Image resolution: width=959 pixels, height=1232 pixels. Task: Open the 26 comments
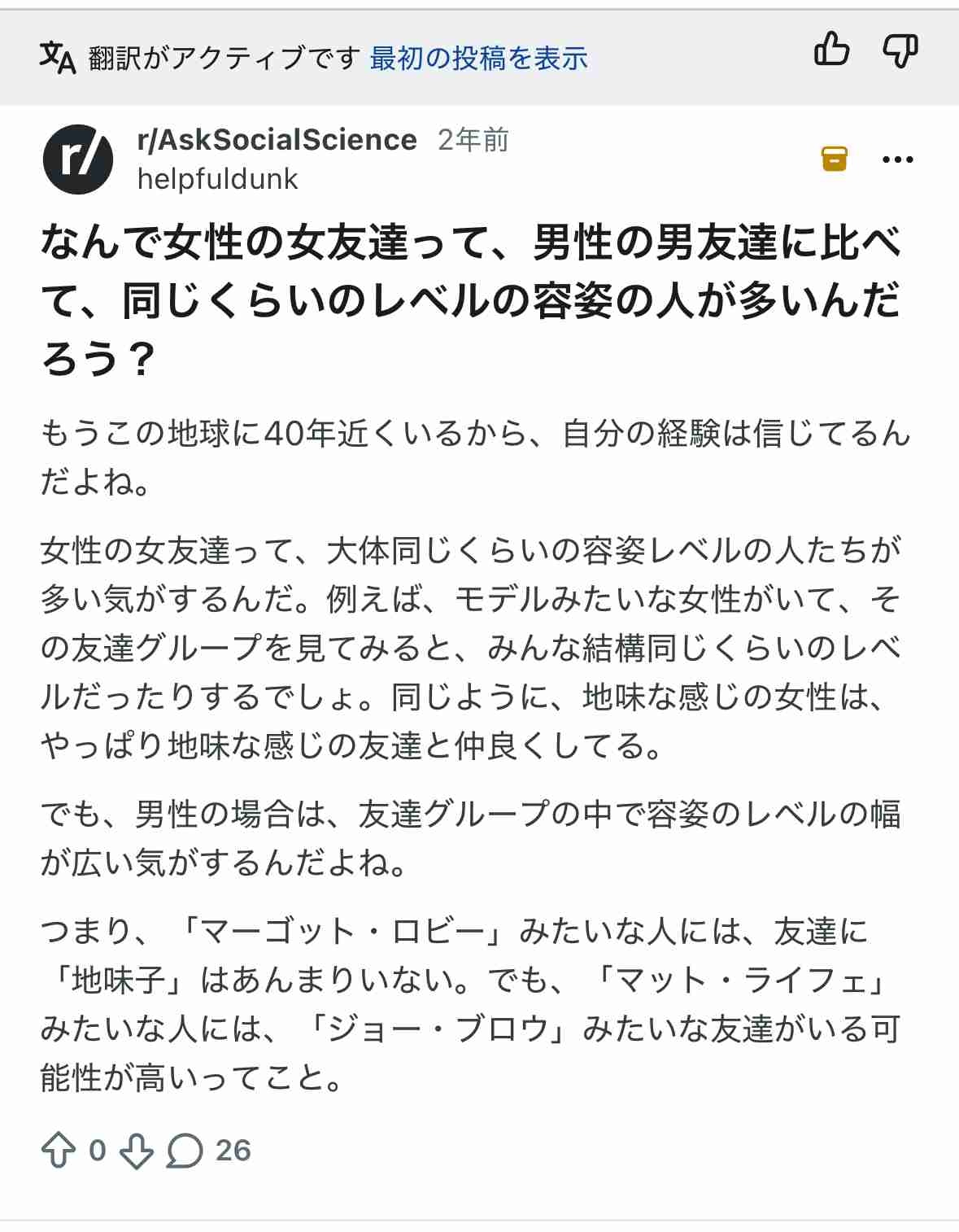tap(208, 1151)
